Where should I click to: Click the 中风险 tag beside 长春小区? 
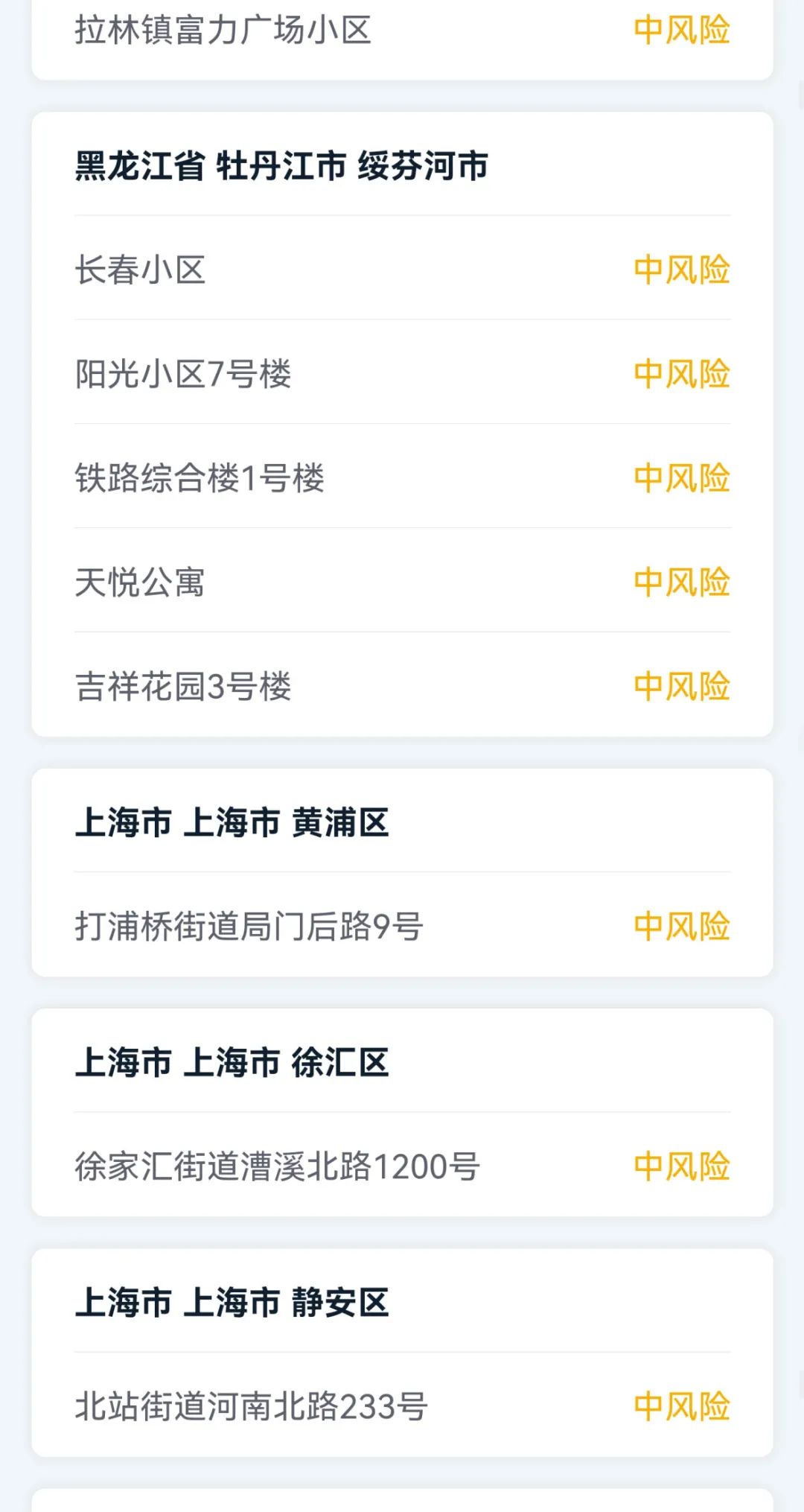(x=683, y=271)
